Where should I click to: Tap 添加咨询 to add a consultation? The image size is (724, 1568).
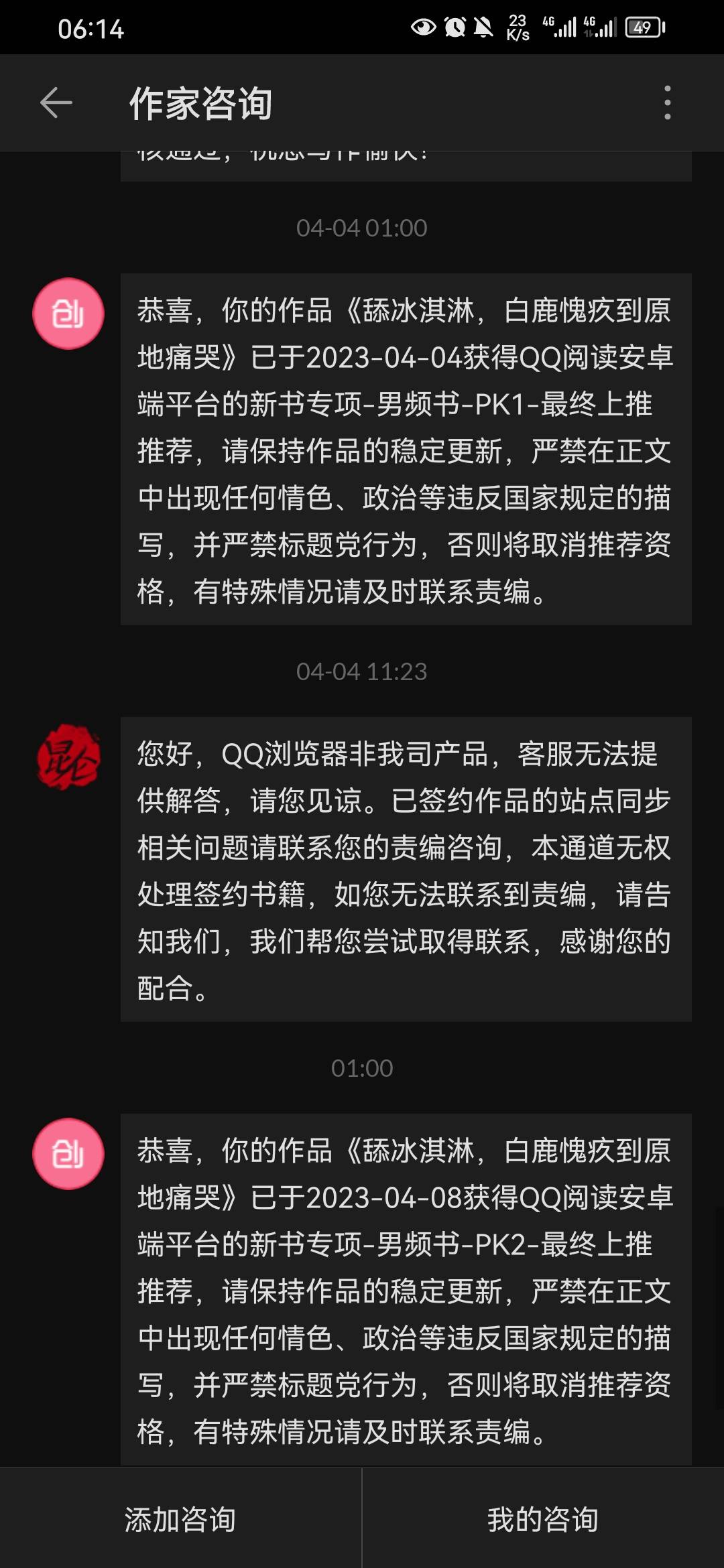(x=180, y=1519)
